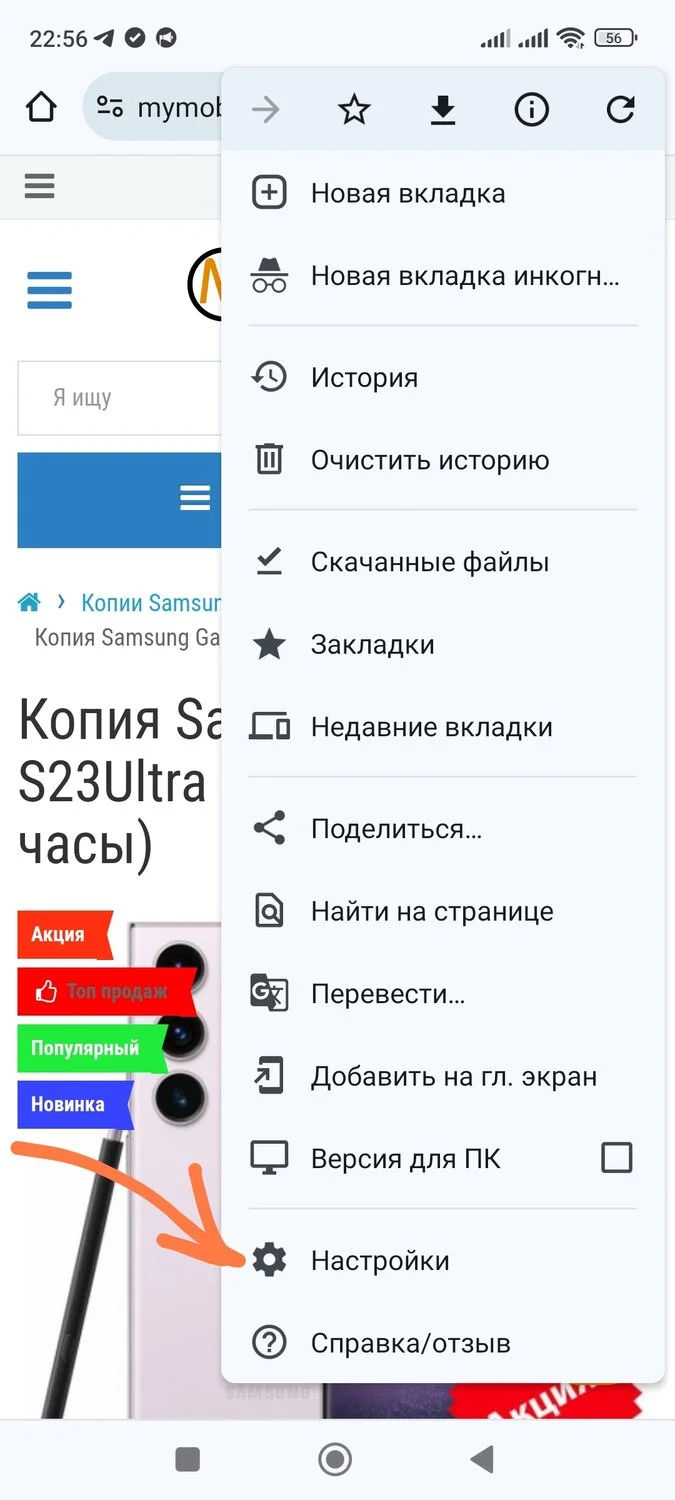This screenshot has width=675, height=1500.
Task: Select Найти на странице
Action: (431, 911)
